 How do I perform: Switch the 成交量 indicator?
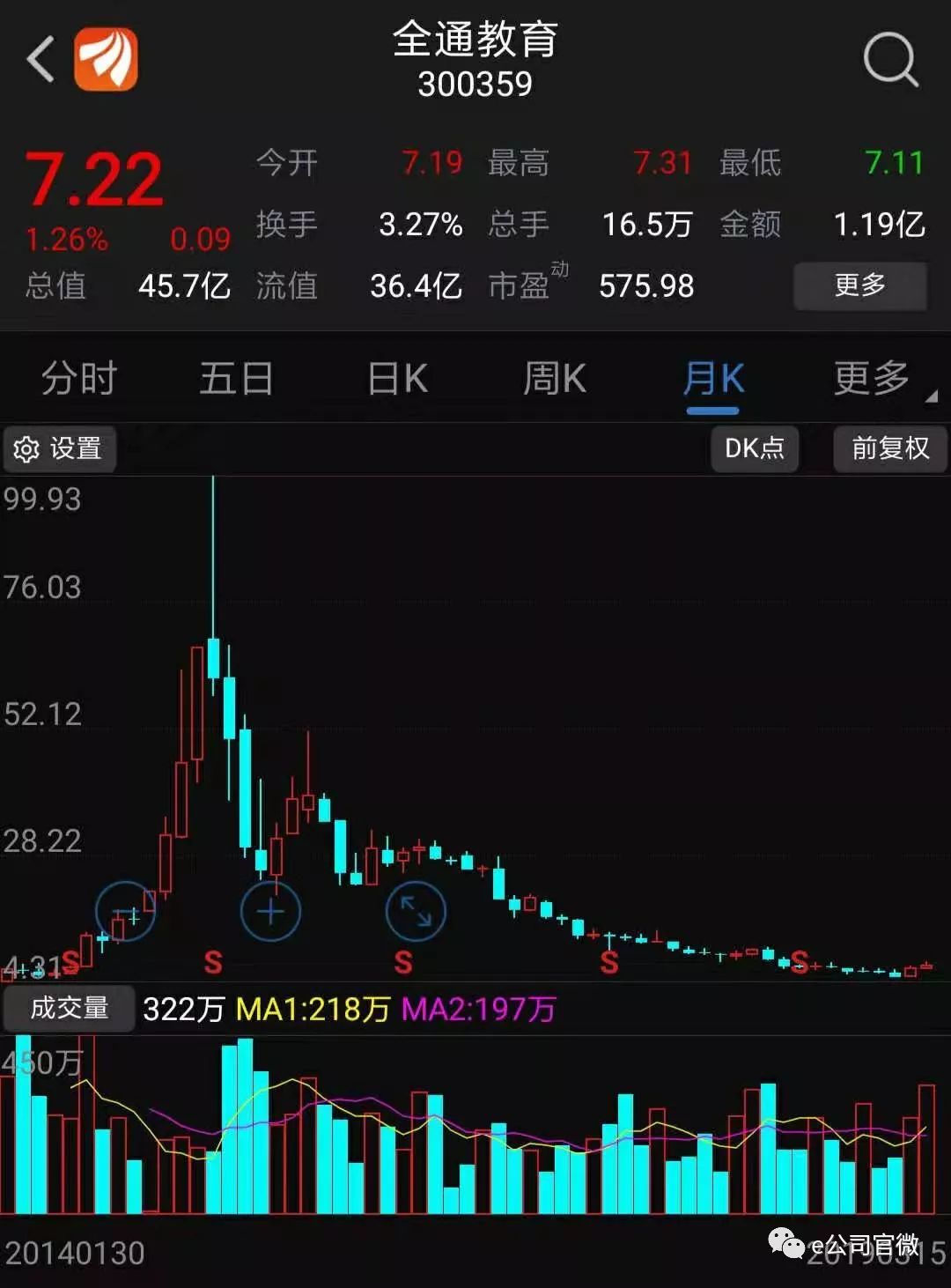tap(70, 1008)
